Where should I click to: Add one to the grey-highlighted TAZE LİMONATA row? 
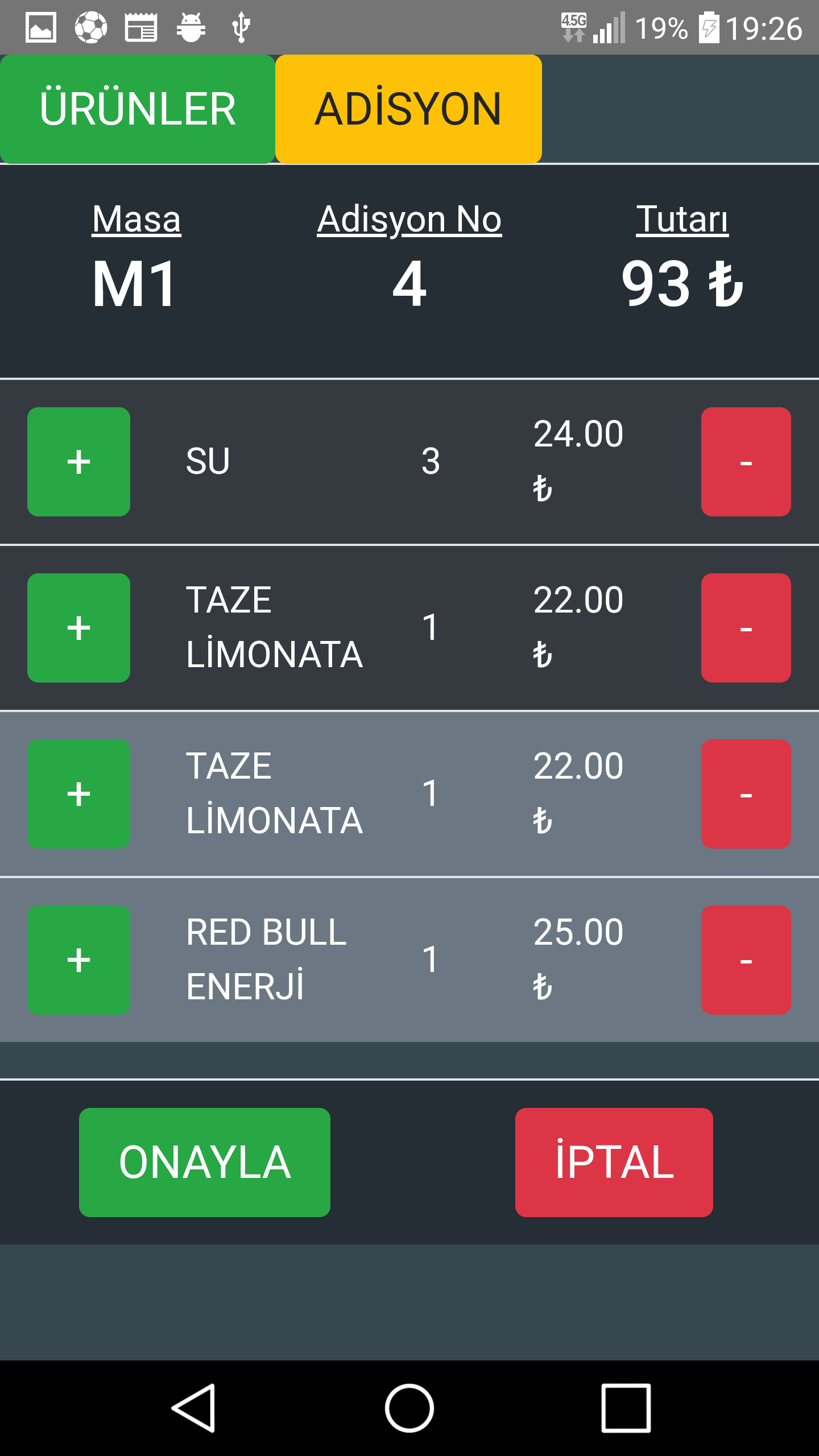click(x=78, y=793)
